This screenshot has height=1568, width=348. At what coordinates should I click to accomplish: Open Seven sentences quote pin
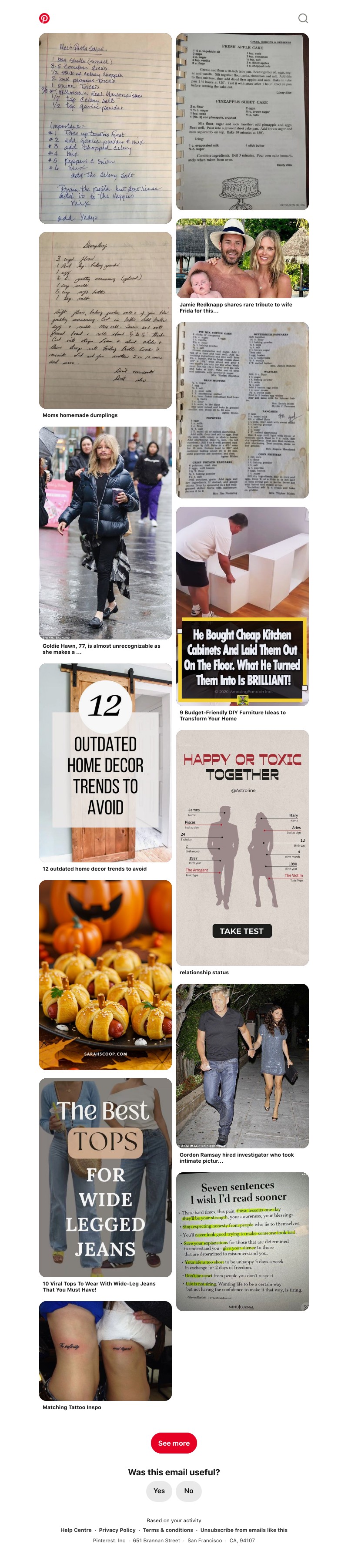pos(242,1241)
